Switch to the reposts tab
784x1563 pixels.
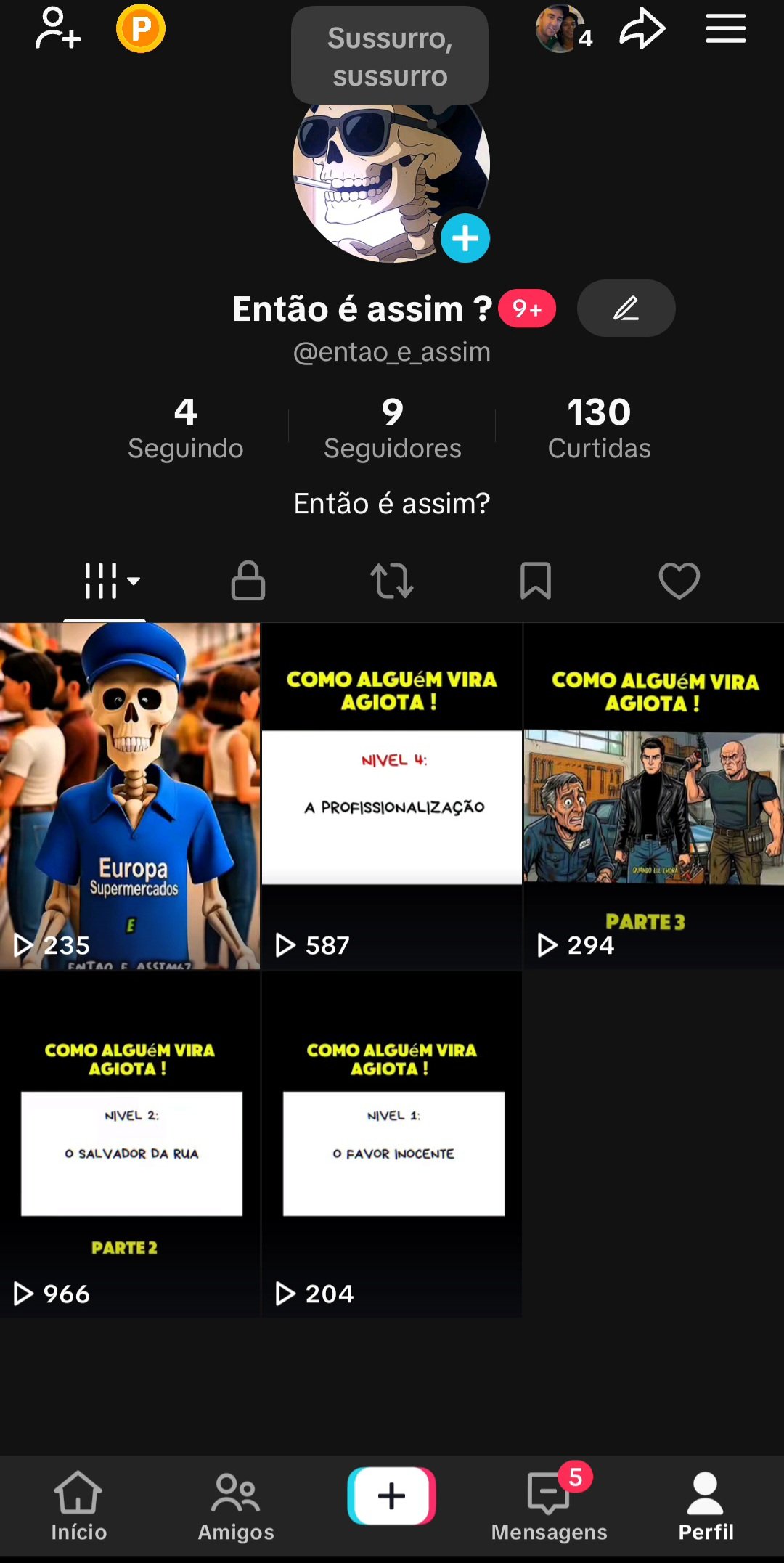pos(392,581)
